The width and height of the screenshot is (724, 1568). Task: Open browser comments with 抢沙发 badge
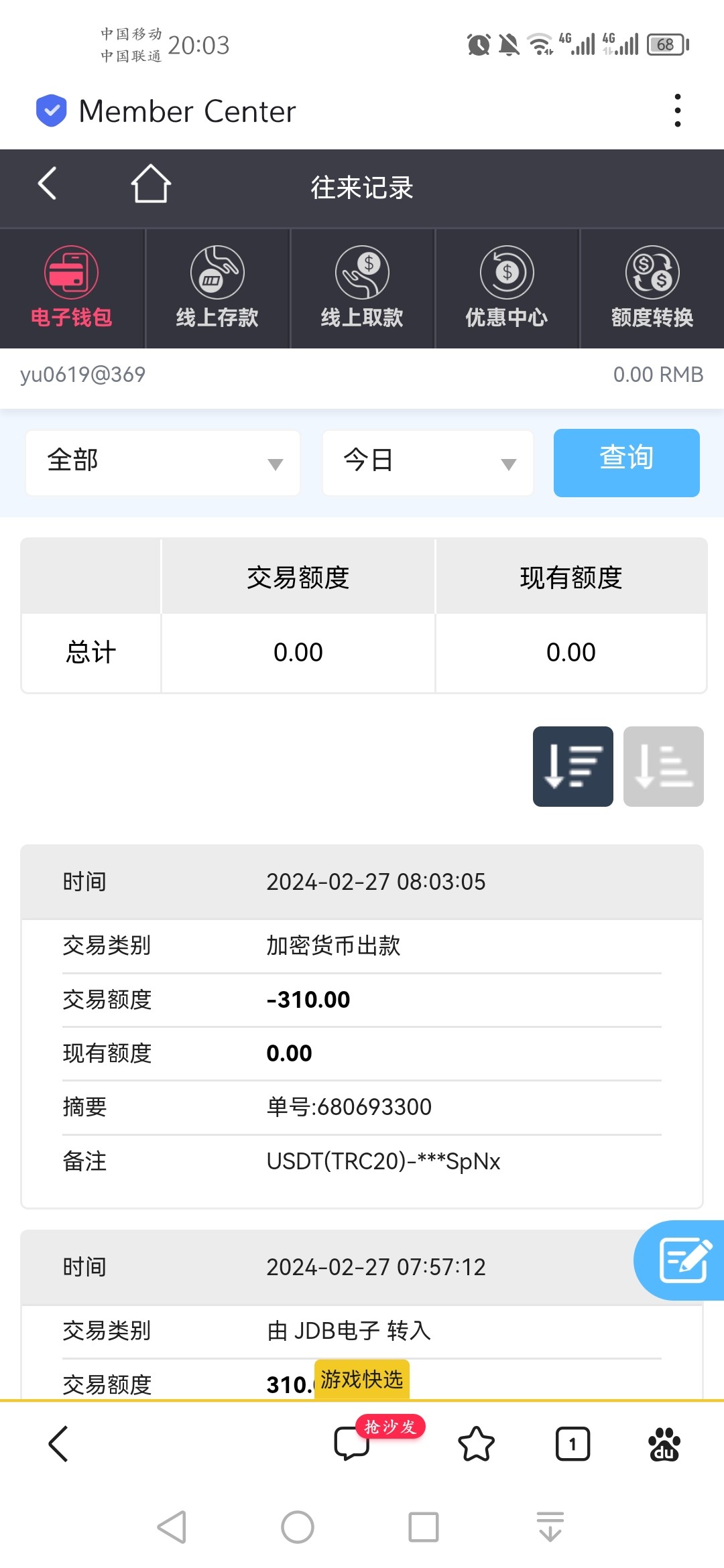point(353,1443)
